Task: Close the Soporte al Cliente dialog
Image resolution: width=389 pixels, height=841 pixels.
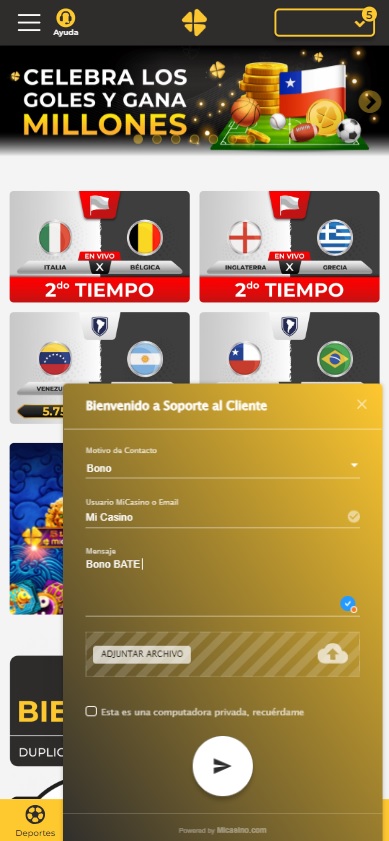Action: click(362, 404)
